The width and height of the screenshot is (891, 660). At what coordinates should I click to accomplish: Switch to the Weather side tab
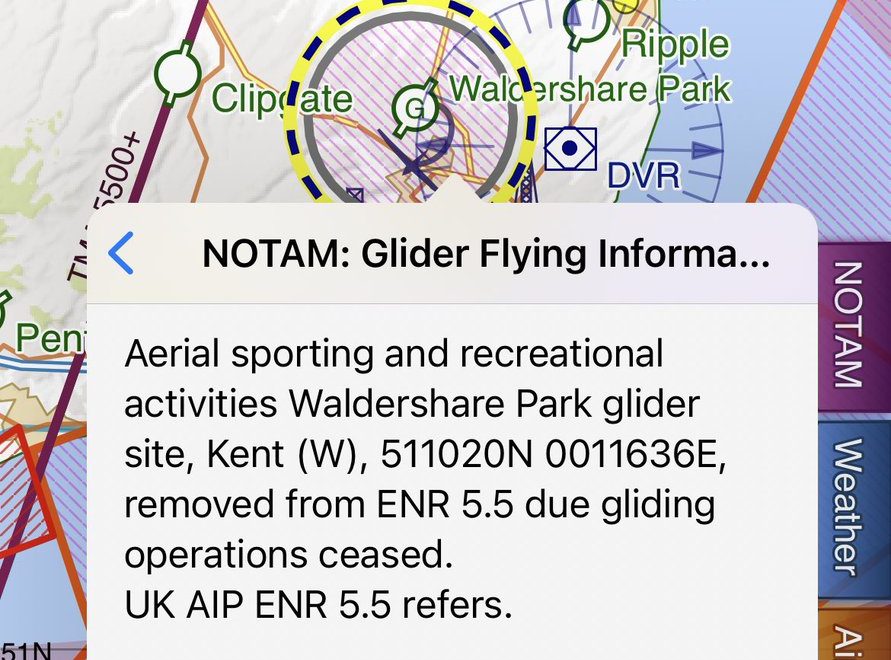tap(848, 507)
